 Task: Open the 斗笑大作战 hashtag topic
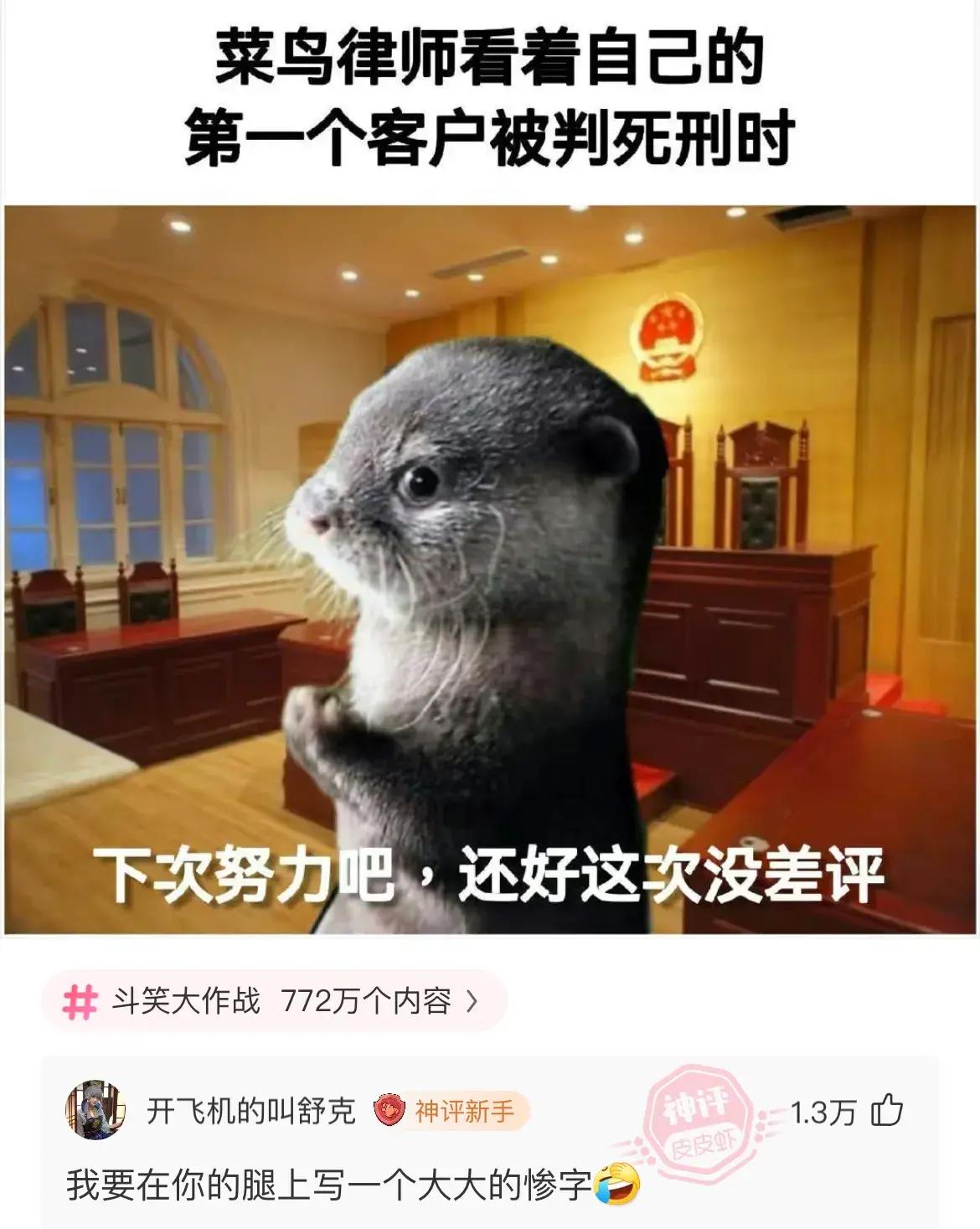tap(272, 1001)
